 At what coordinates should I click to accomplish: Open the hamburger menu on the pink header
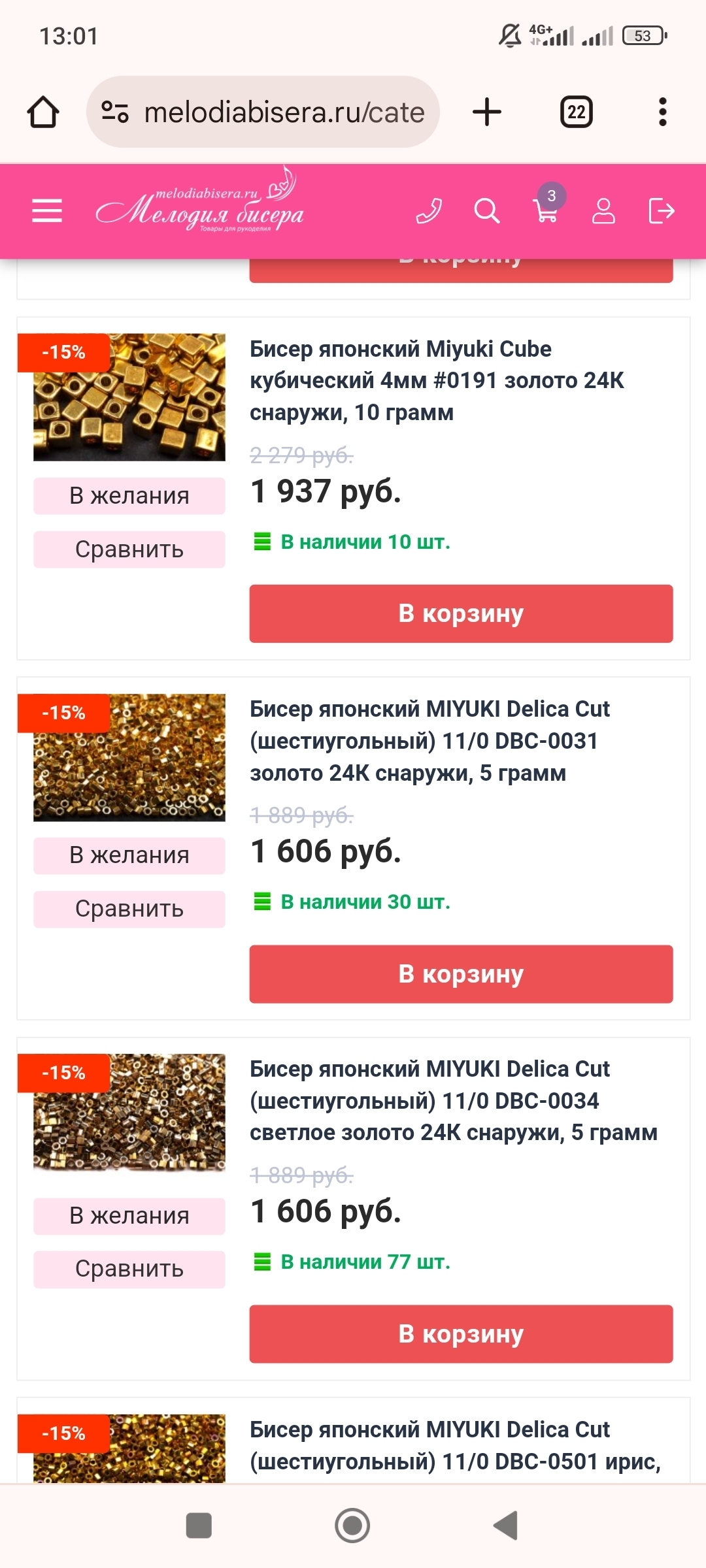click(x=47, y=211)
